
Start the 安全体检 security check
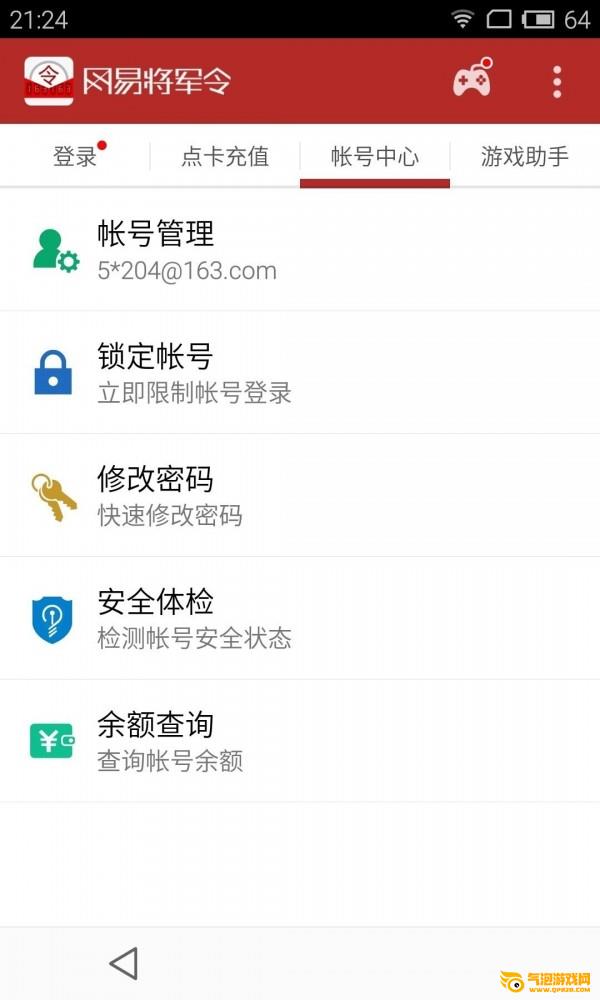point(300,619)
